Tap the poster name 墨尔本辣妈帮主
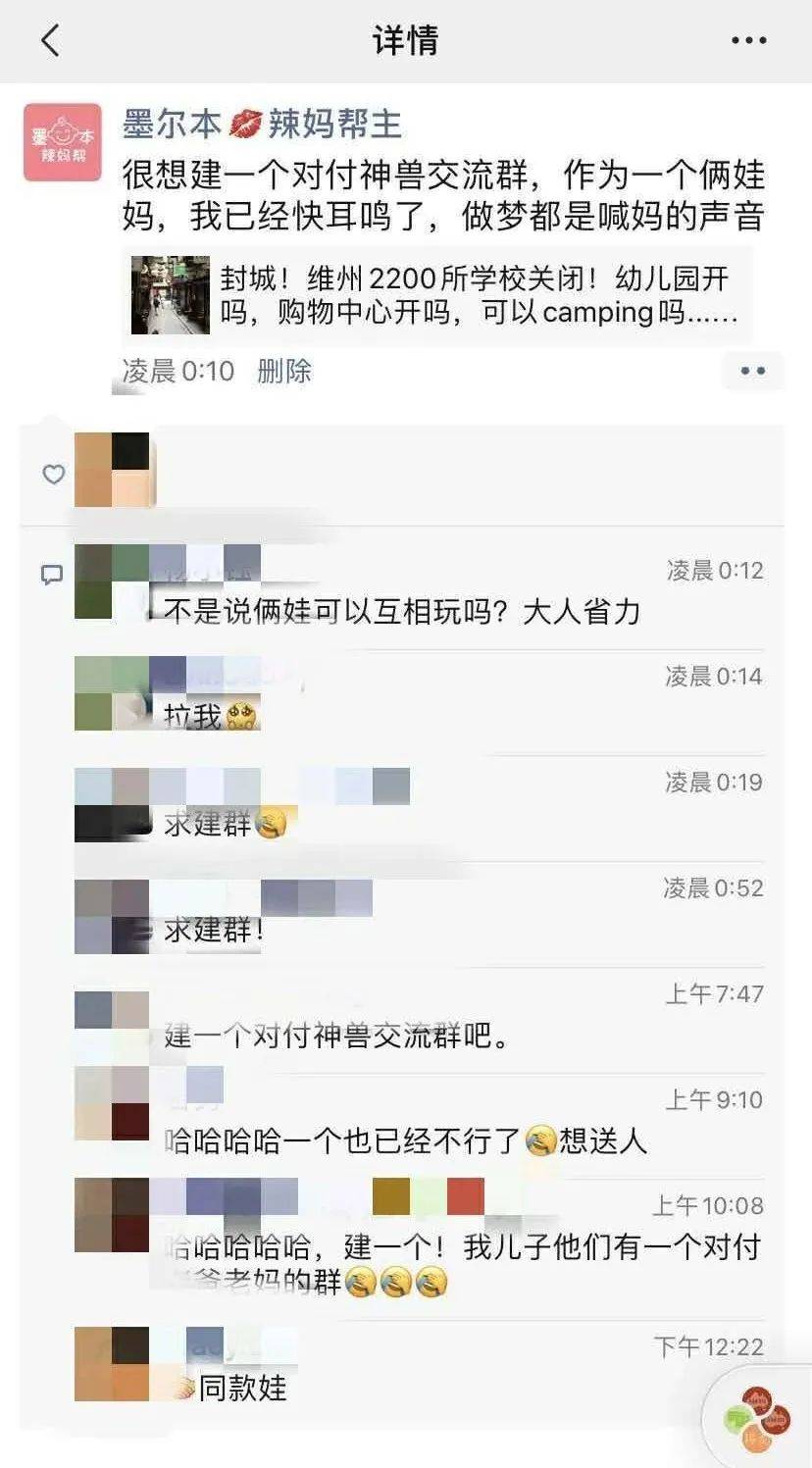812x1468 pixels. point(262,125)
